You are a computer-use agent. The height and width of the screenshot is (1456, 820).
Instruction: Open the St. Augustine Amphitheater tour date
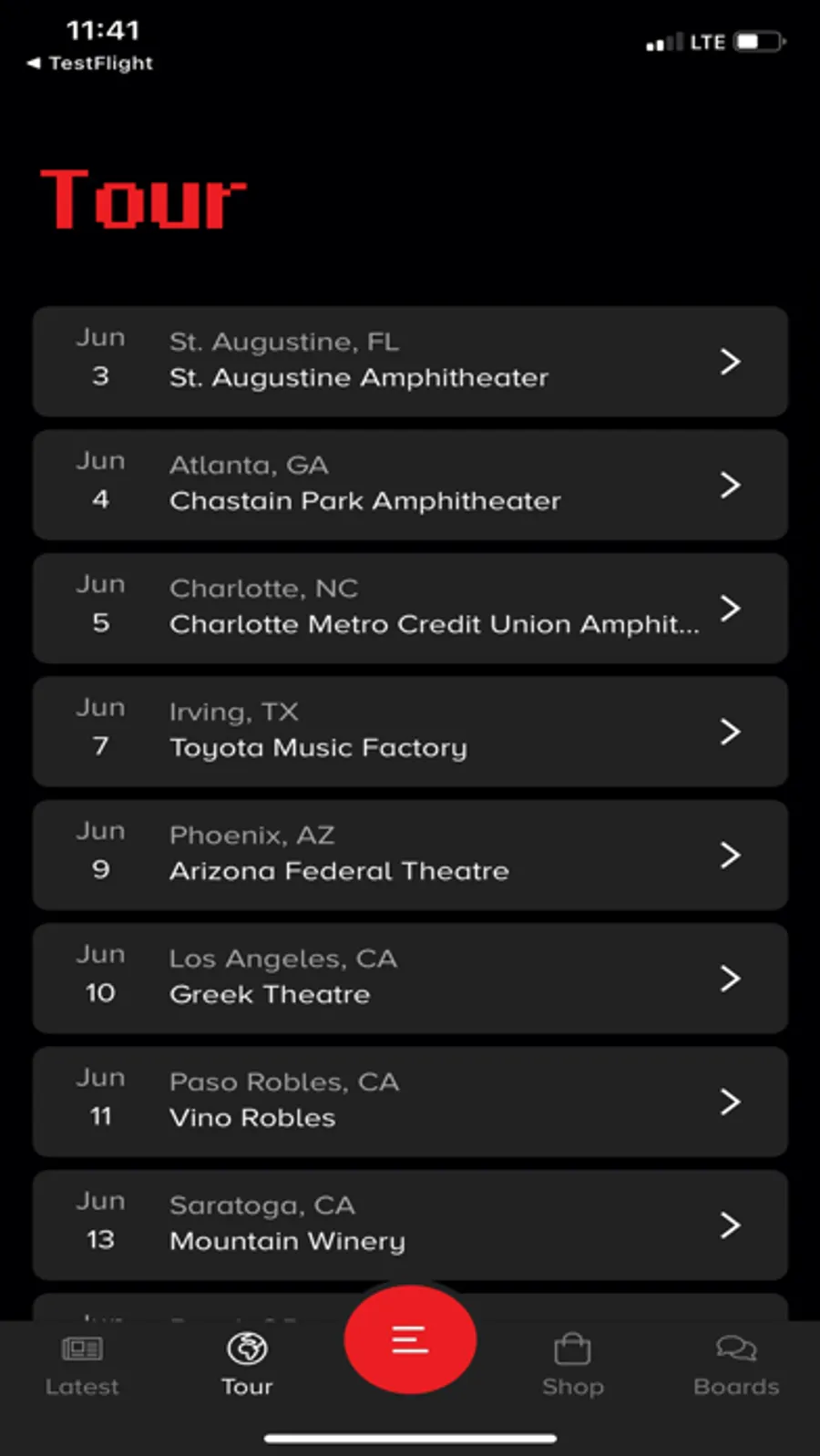pyautogui.click(x=410, y=362)
